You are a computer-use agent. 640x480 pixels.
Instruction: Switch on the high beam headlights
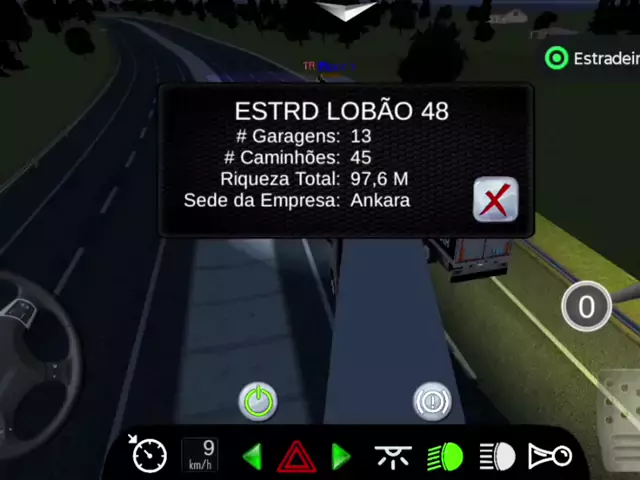click(x=497, y=457)
